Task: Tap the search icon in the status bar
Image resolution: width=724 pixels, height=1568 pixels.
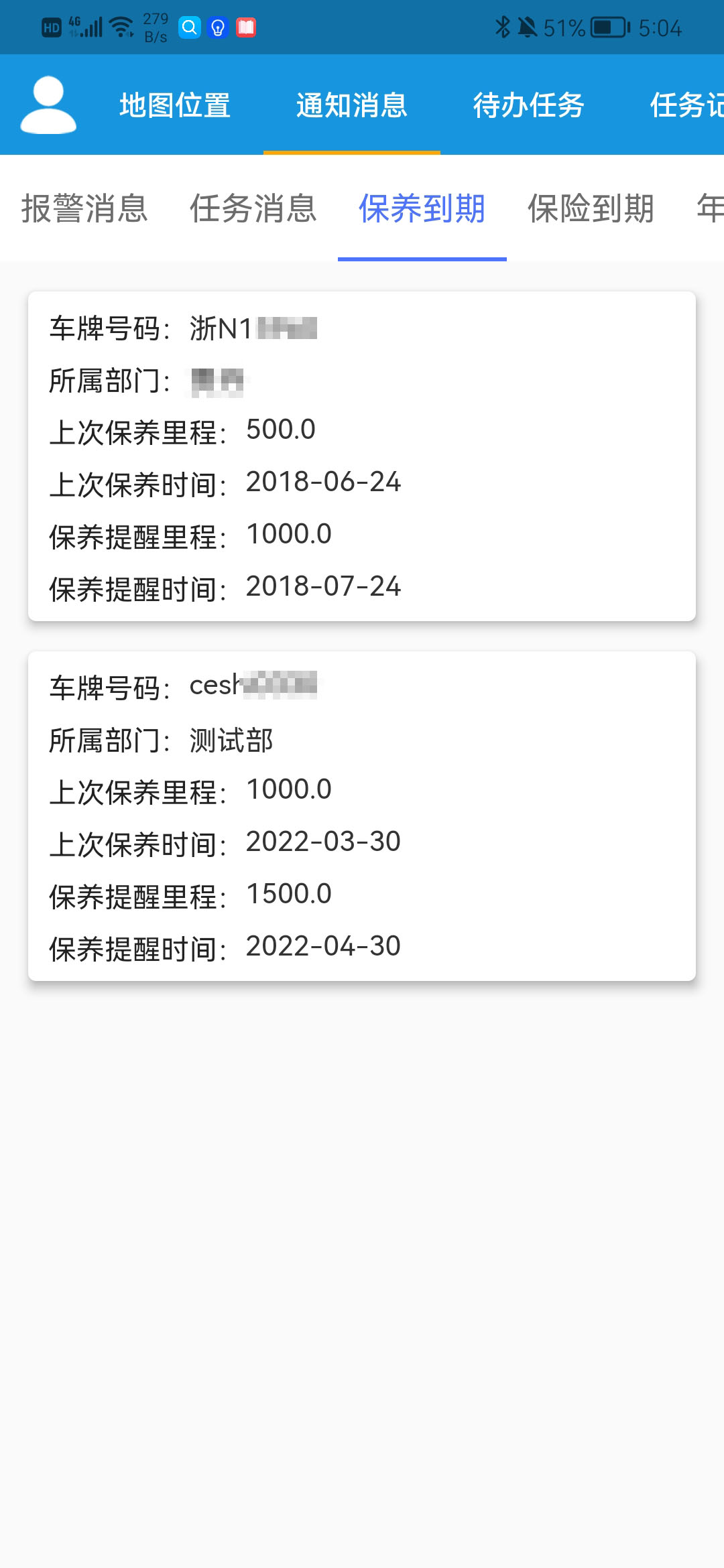Action: pos(189,27)
